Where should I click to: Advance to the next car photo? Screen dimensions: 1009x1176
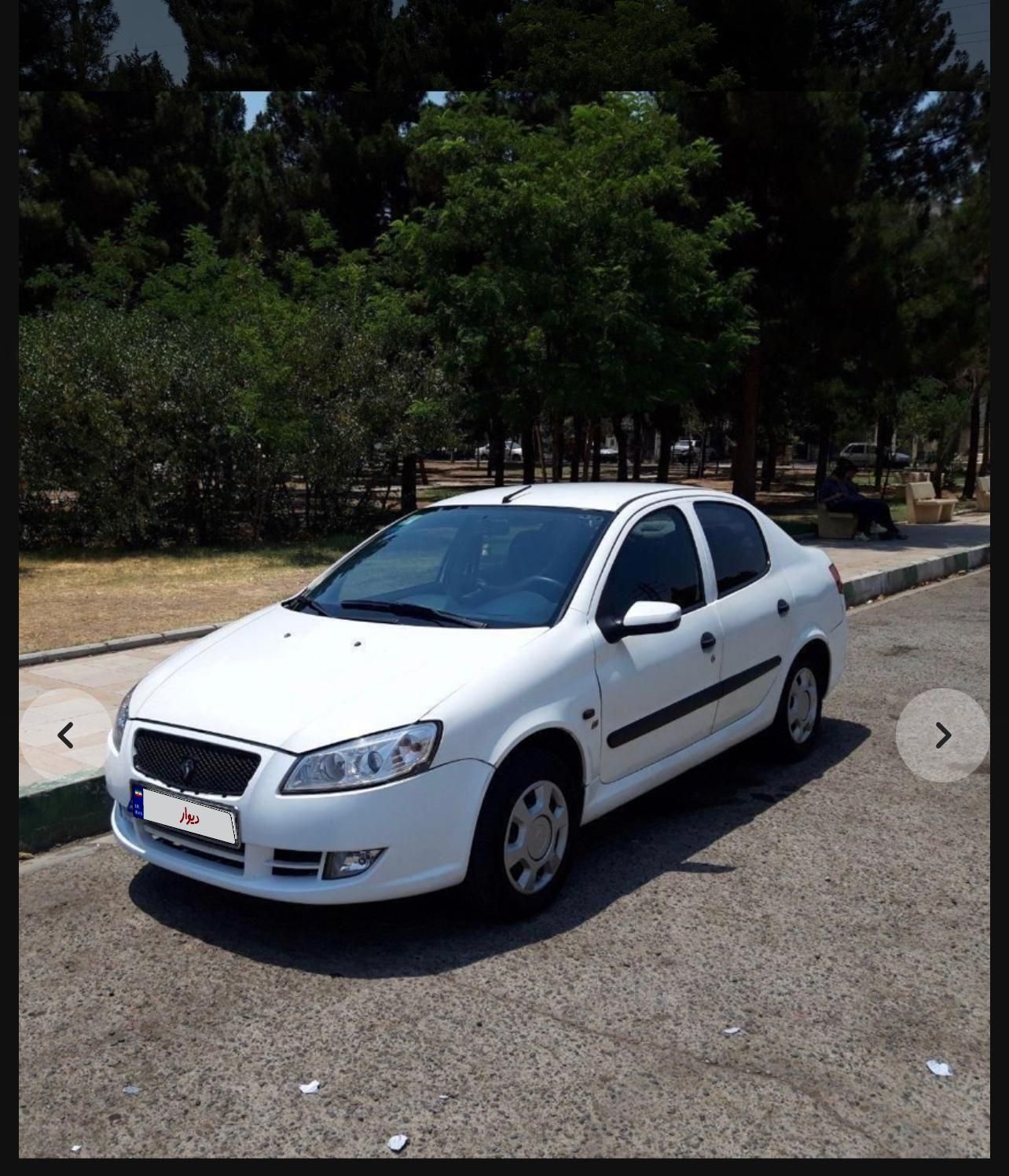coord(942,735)
